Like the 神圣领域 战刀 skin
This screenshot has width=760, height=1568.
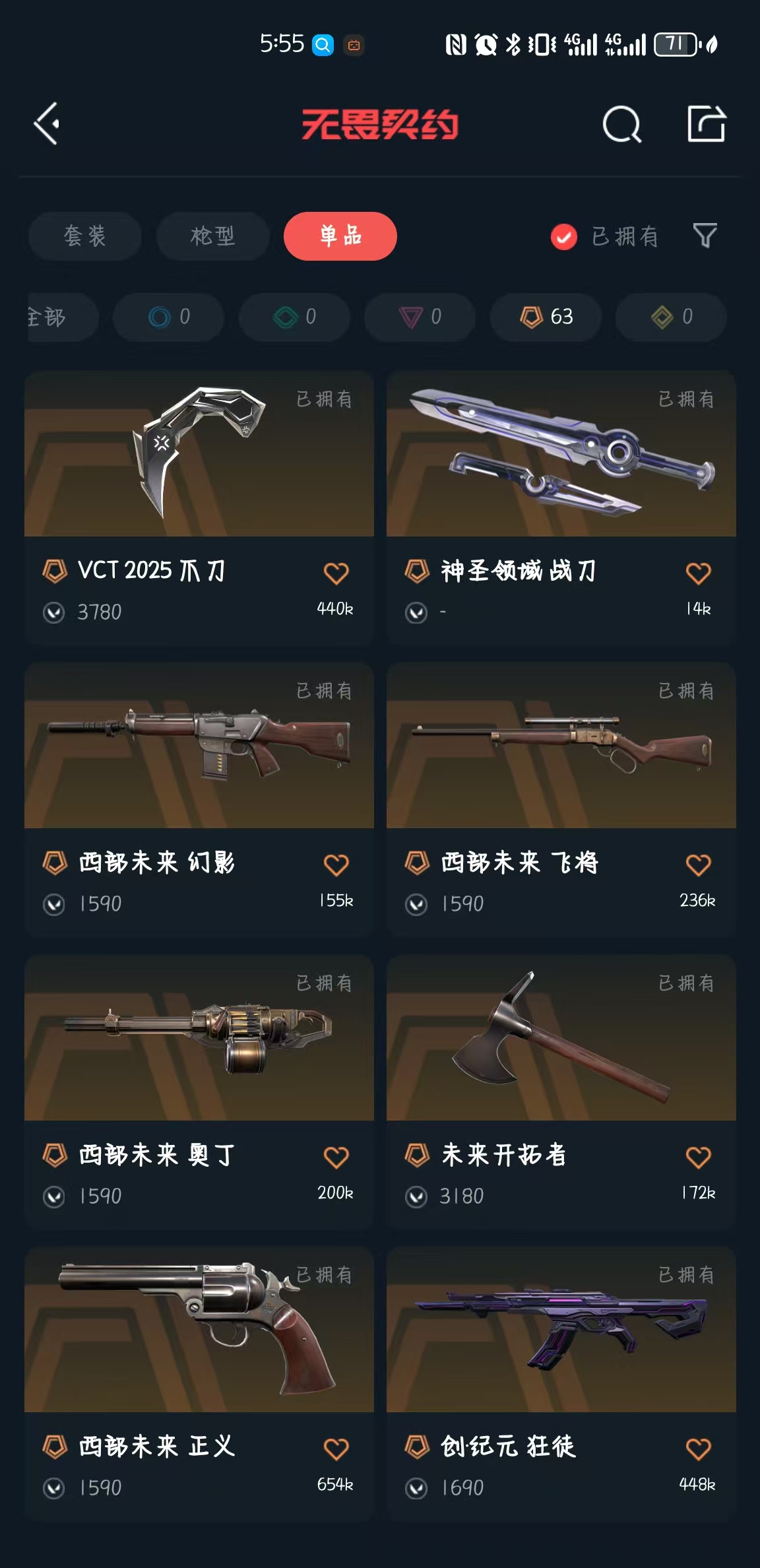pyautogui.click(x=698, y=573)
